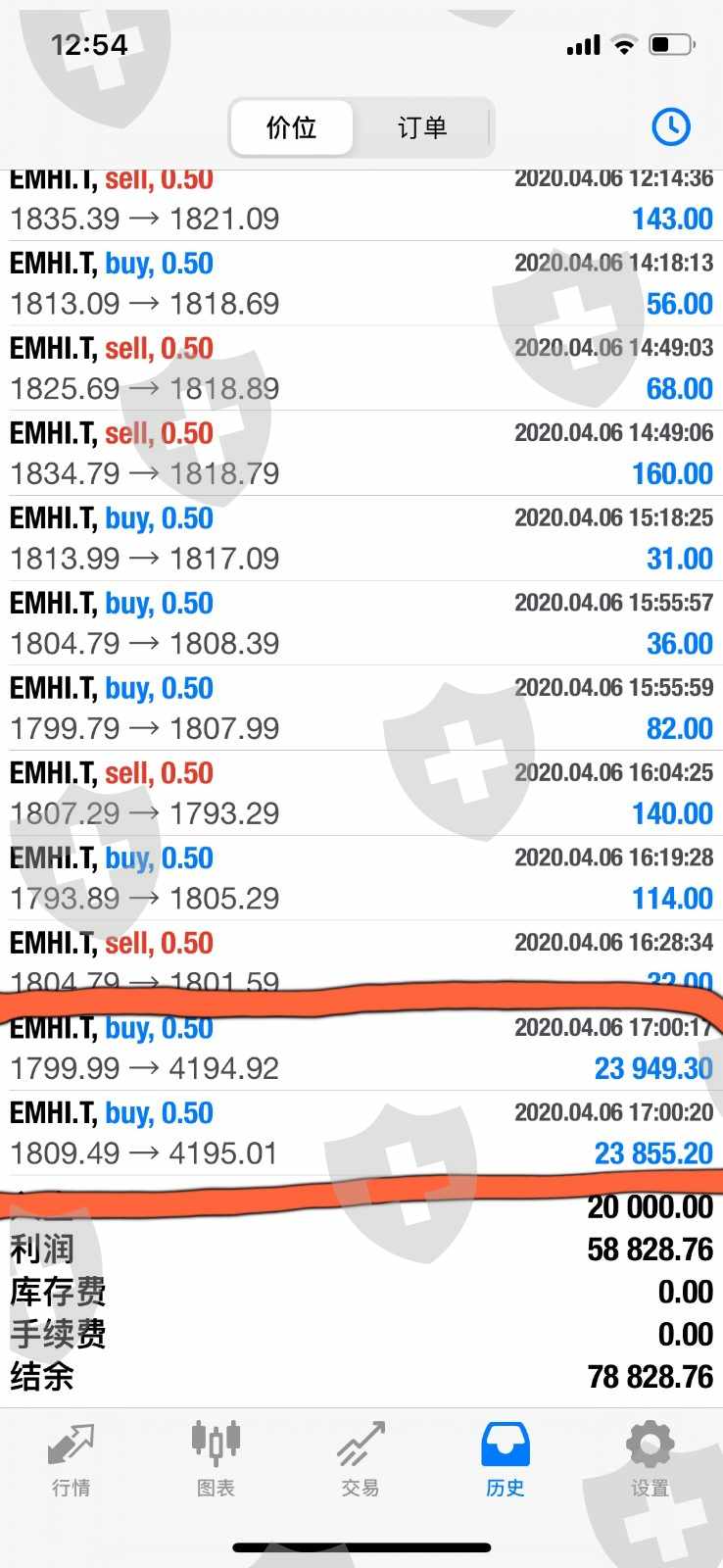Open the clock icon for history period

click(671, 126)
